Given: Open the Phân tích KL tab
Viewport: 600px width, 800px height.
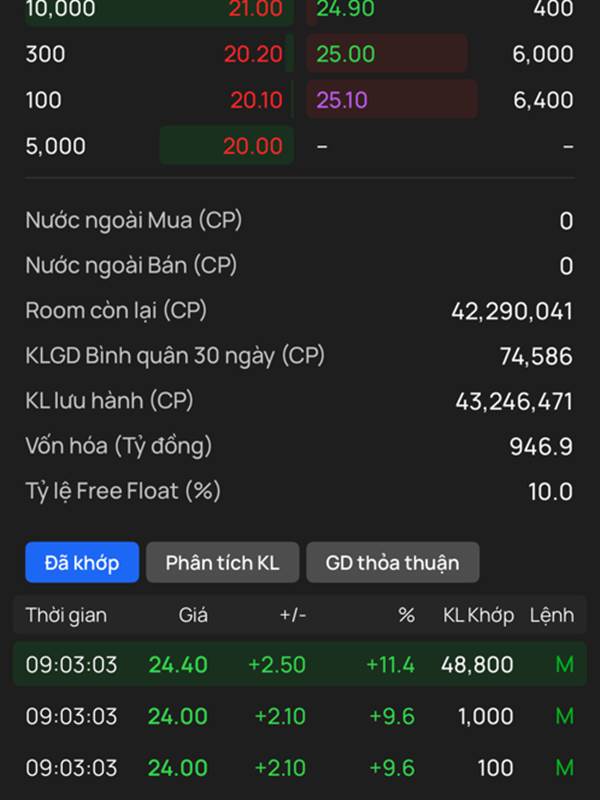Looking at the screenshot, I should coord(222,563).
